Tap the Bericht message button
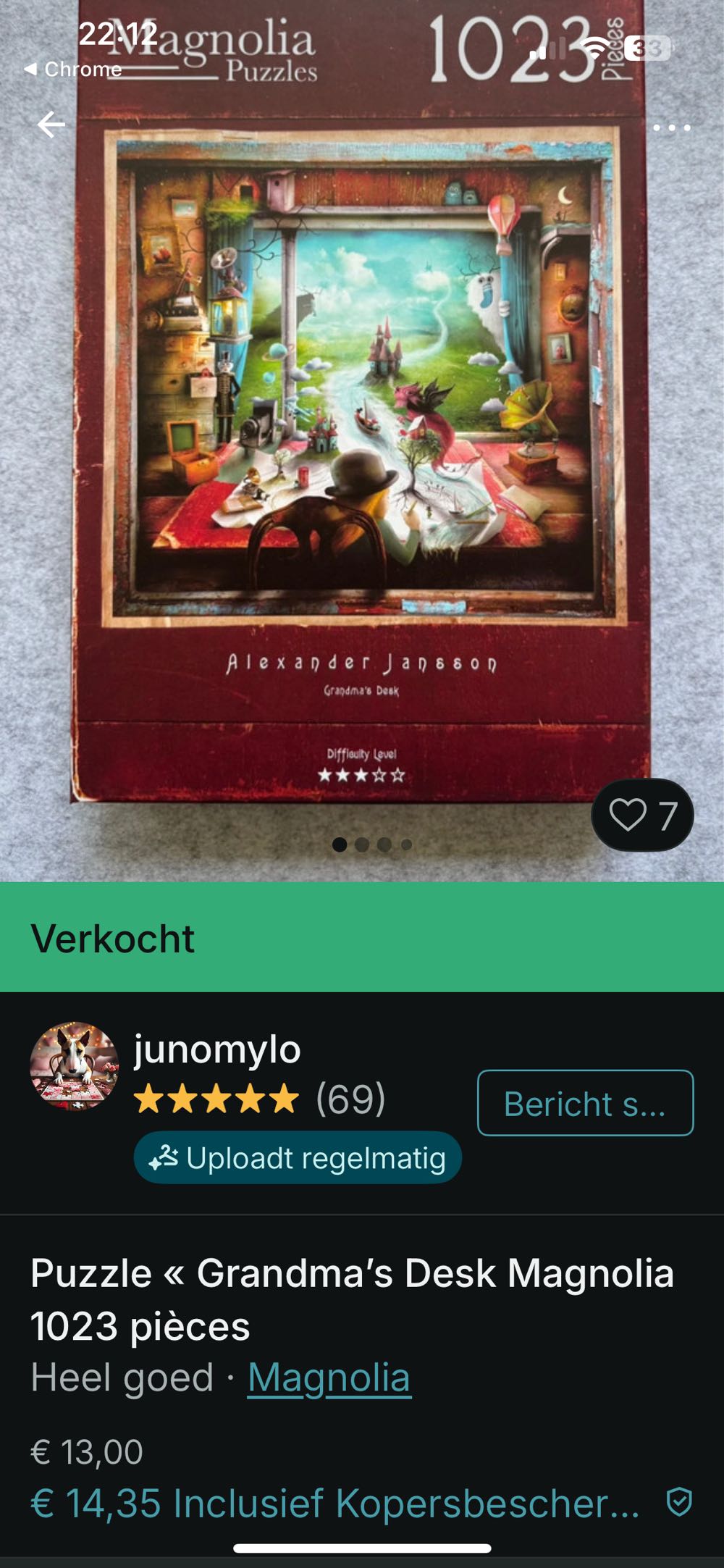 pos(585,1103)
